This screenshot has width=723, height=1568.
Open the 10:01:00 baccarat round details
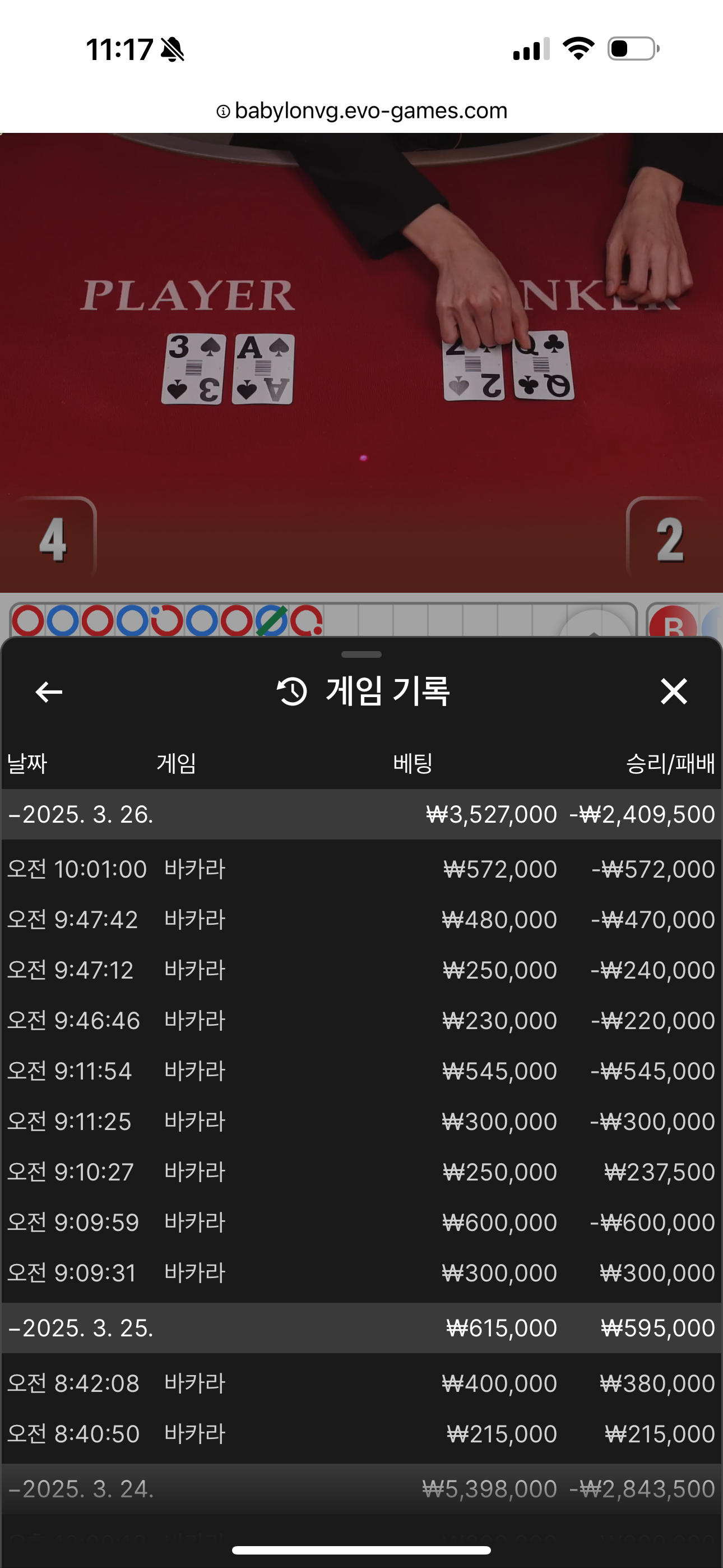tap(361, 869)
